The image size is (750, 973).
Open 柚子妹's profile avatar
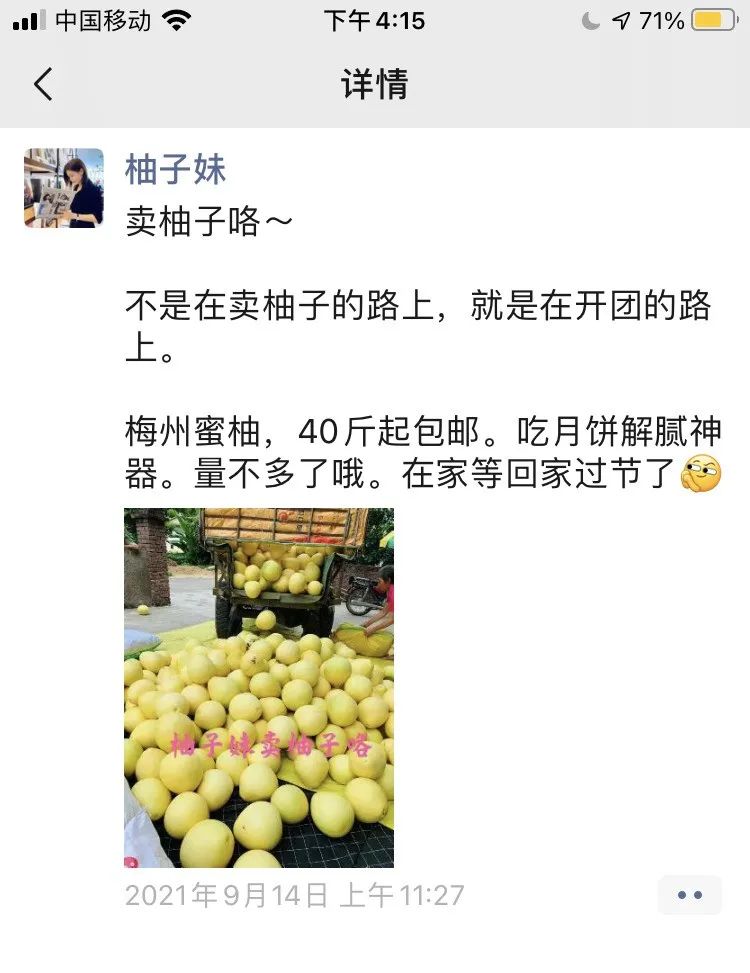[64, 188]
